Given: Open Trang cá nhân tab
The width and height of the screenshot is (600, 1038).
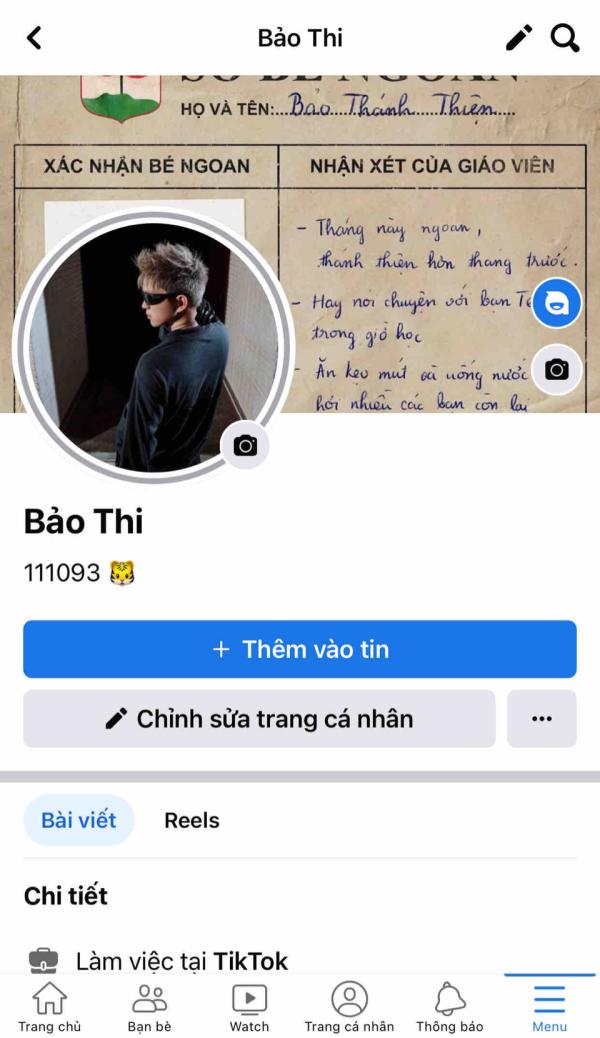Looking at the screenshot, I should point(349,1006).
